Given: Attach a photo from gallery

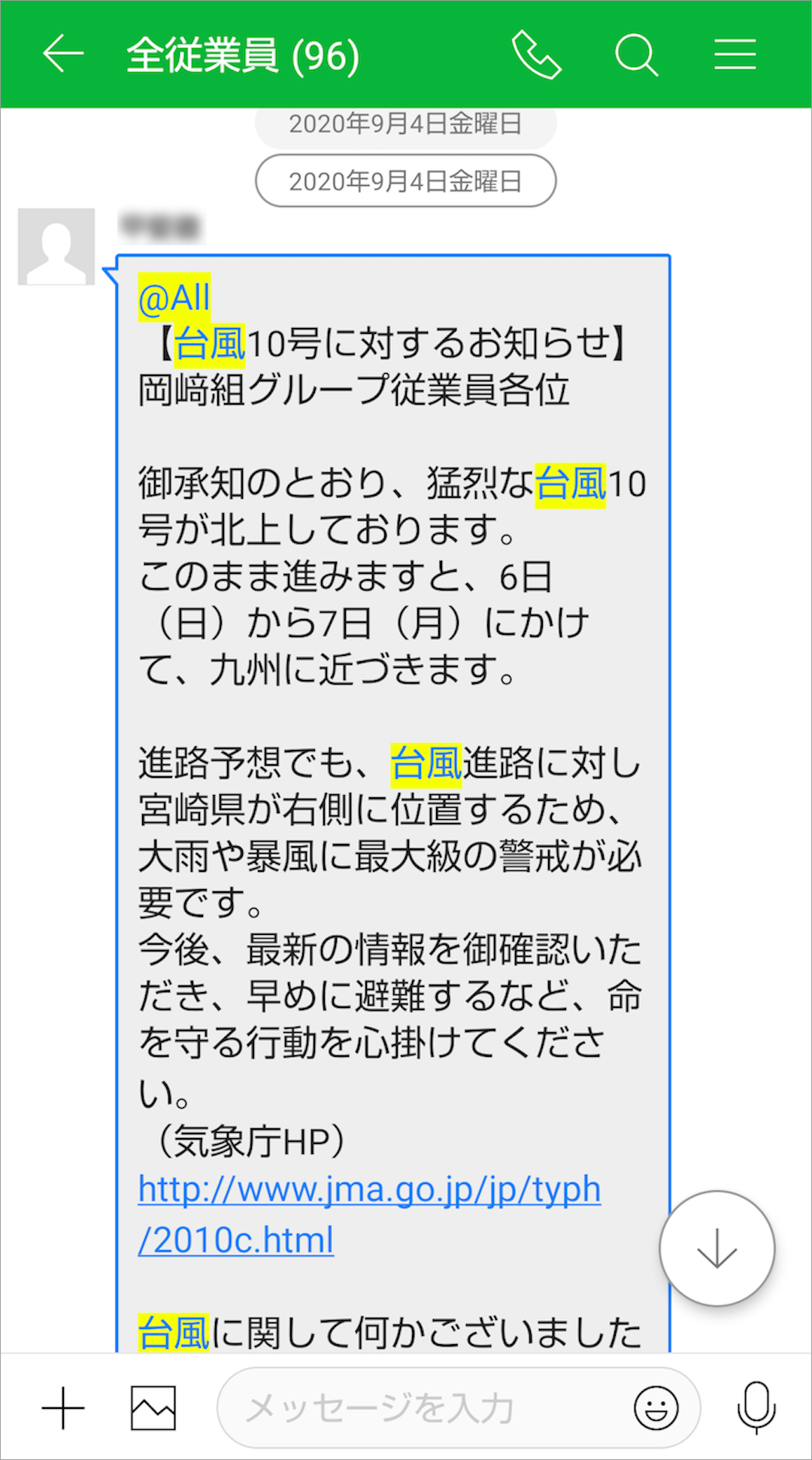Looking at the screenshot, I should click(153, 1407).
